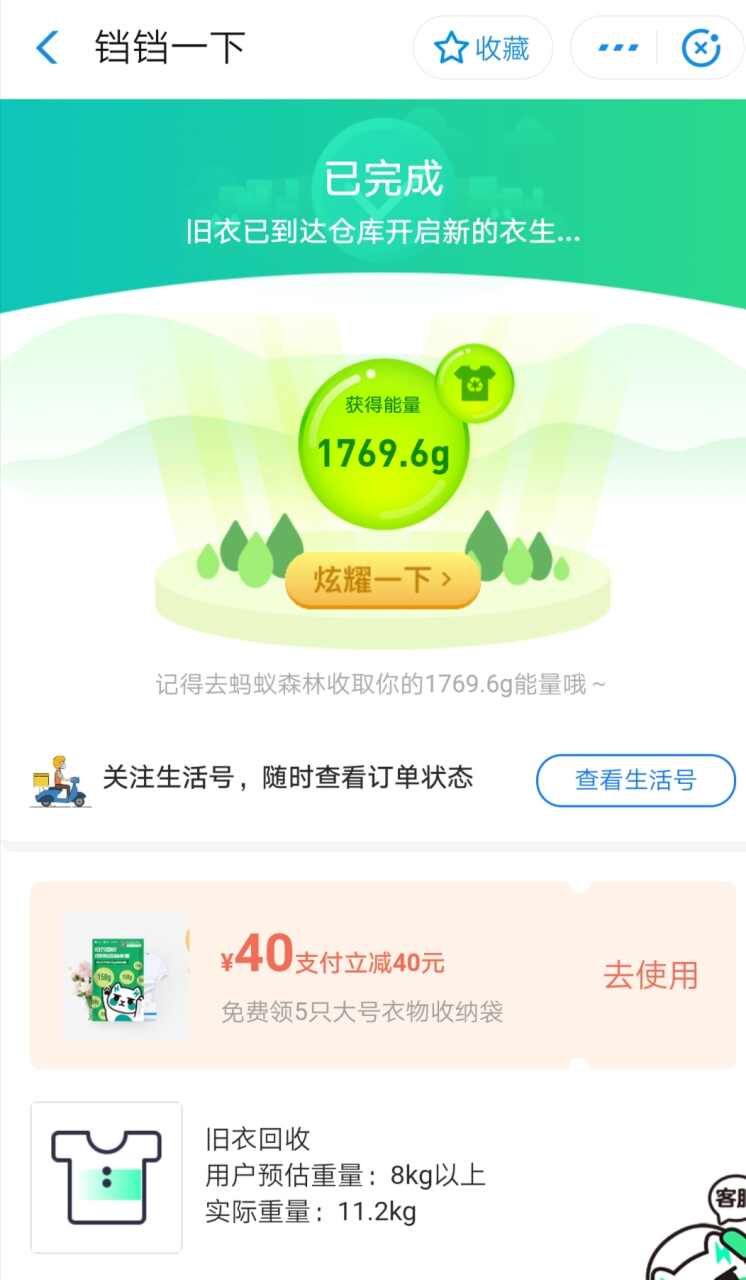Tap 去使用 on the ¥40 coupon
The width and height of the screenshot is (746, 1280).
point(650,975)
